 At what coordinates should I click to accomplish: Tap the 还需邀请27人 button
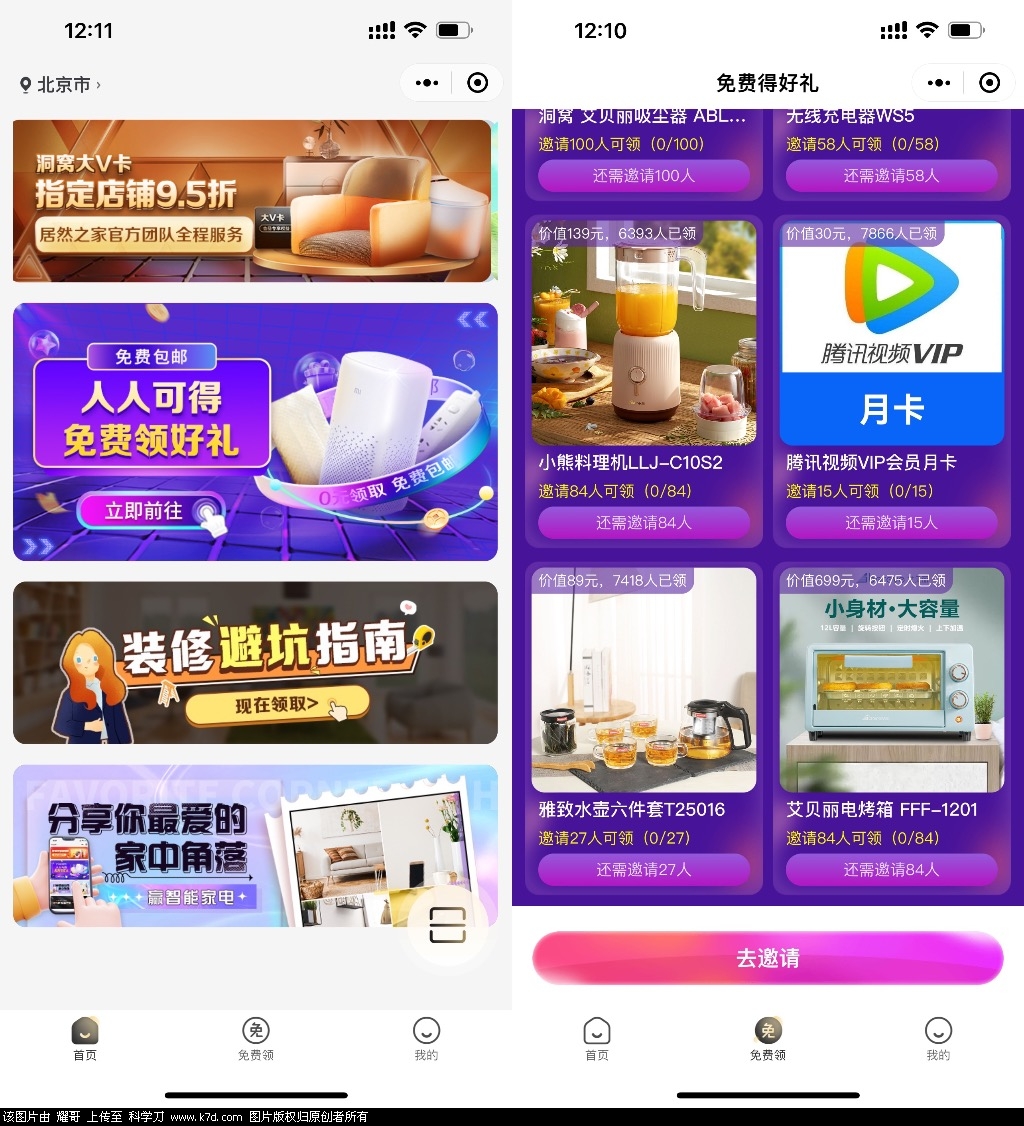[643, 870]
